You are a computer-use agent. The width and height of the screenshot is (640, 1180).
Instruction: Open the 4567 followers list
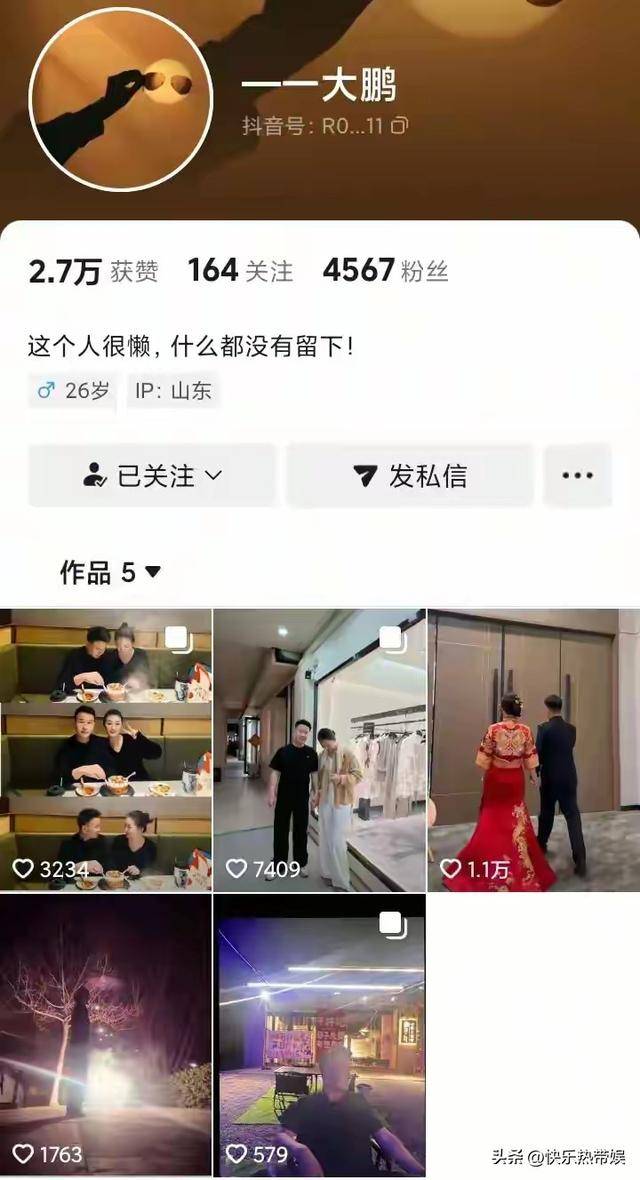[x=385, y=271]
